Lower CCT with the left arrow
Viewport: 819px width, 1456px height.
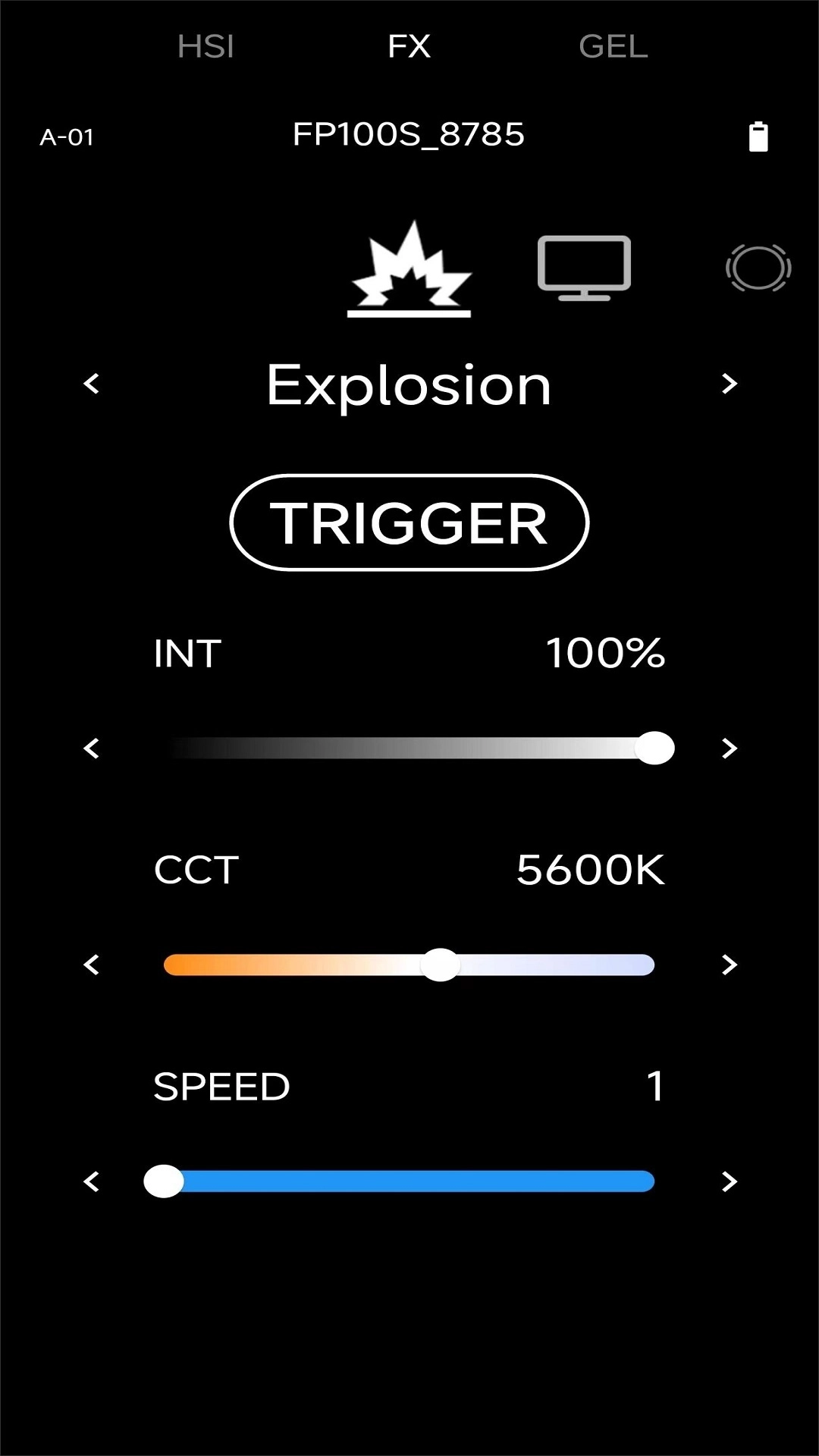click(92, 965)
